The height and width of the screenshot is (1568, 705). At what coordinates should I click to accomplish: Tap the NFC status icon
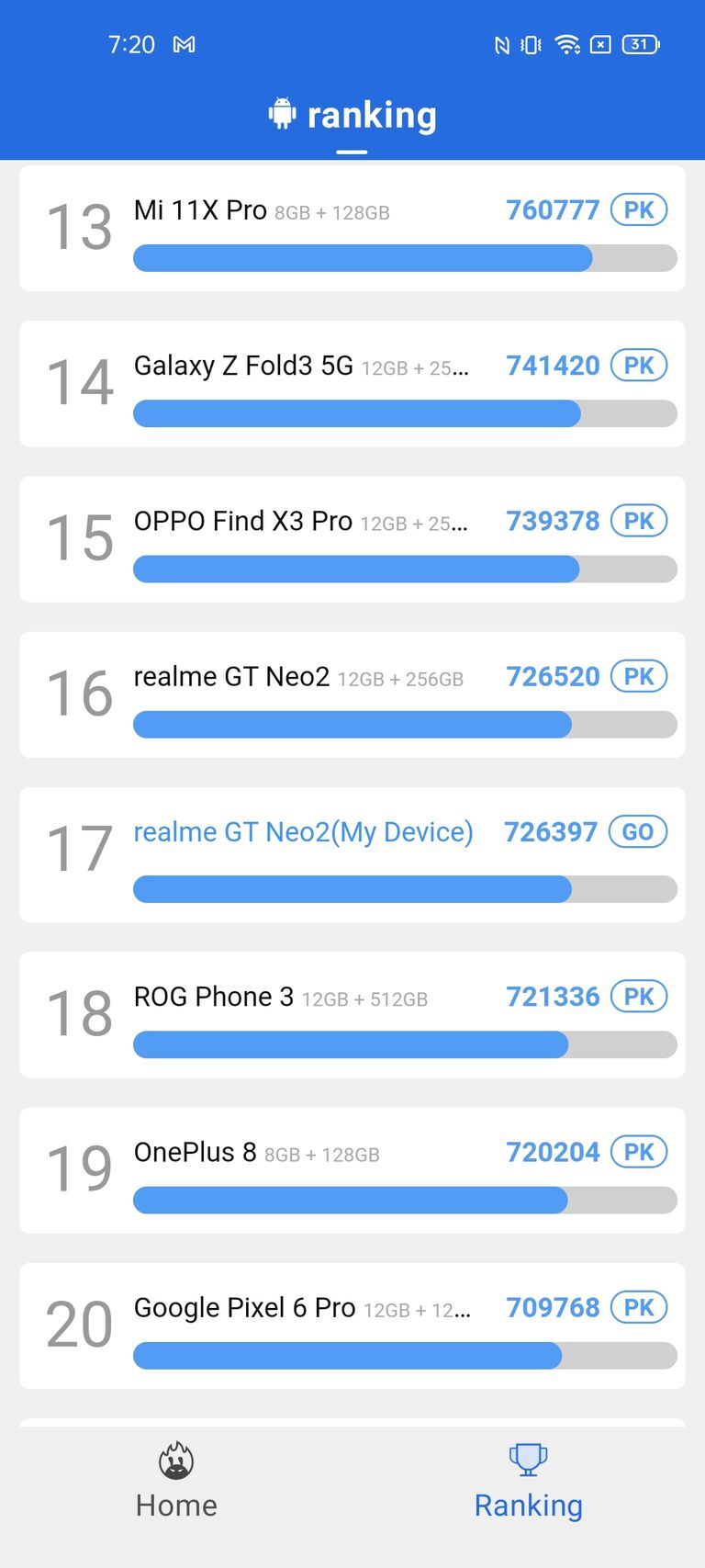pyautogui.click(x=501, y=44)
